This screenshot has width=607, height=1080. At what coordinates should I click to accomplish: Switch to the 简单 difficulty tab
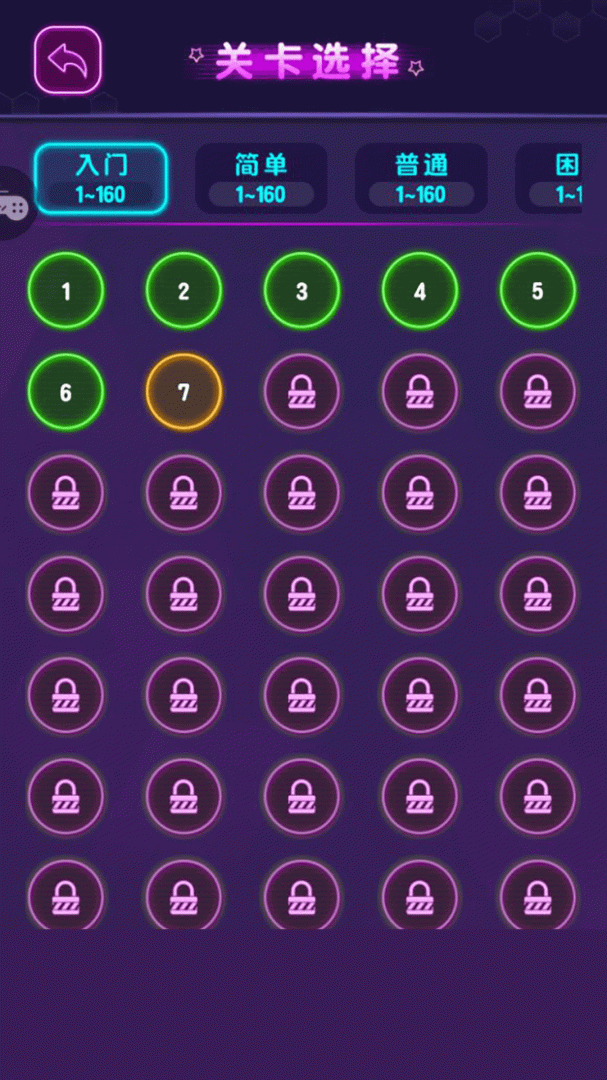click(261, 179)
